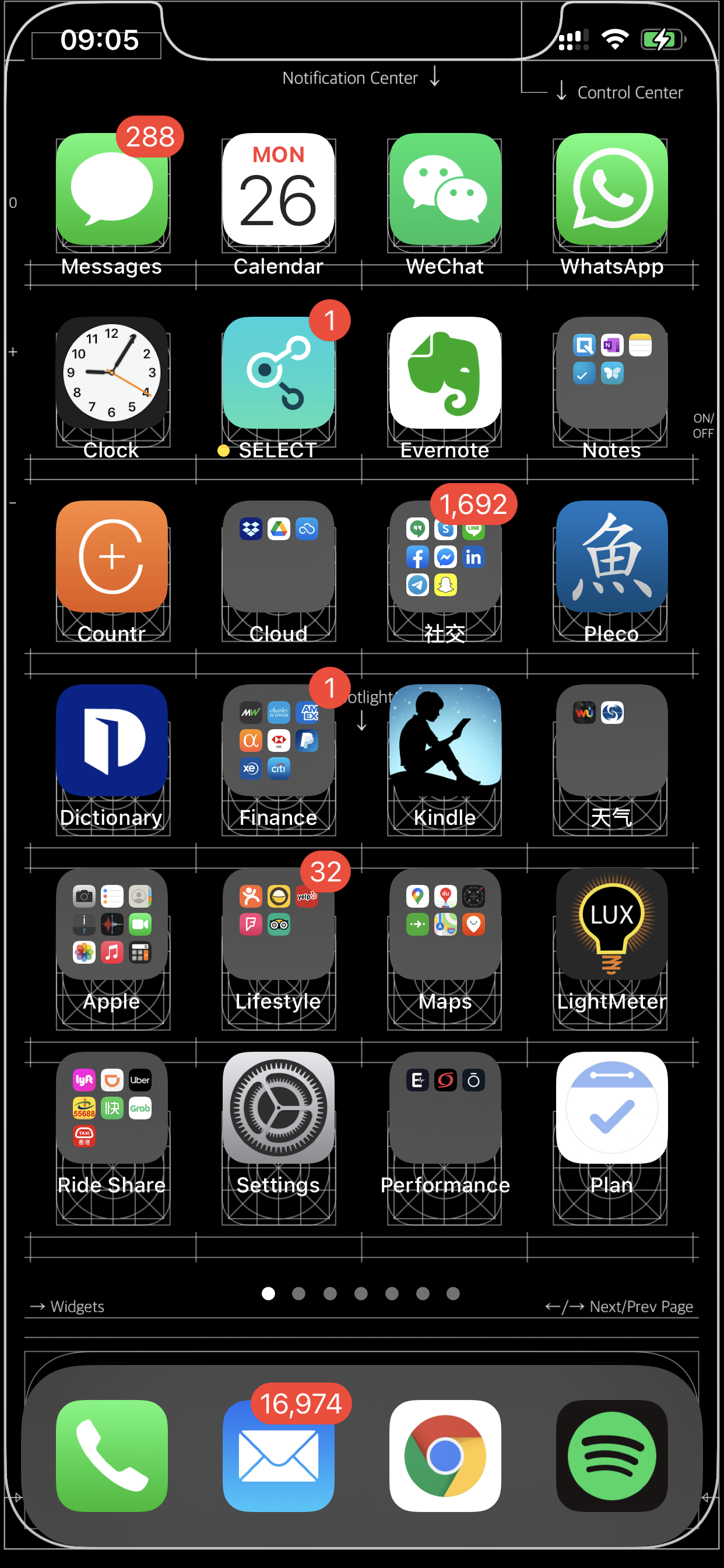Screen dimensions: 724x1568
Task: Open the Clock app
Action: pos(112,373)
